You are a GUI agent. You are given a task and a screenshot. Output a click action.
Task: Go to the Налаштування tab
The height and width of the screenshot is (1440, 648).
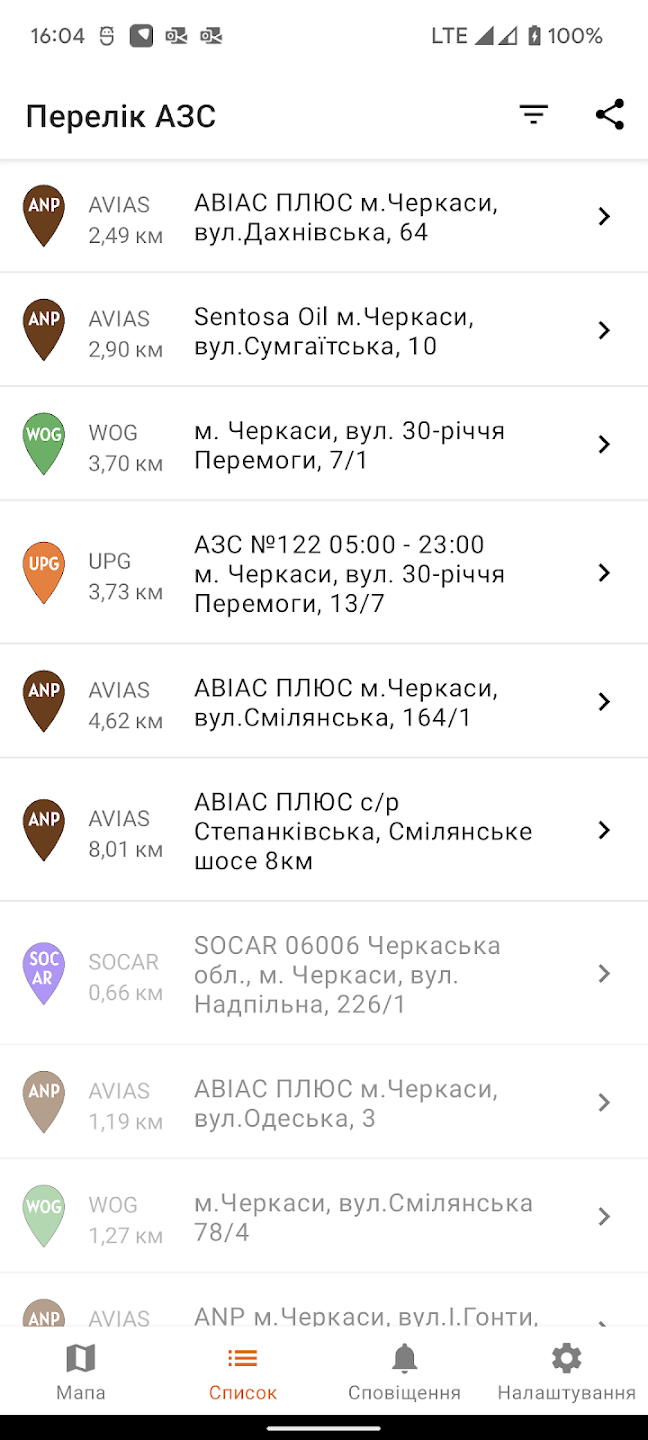[566, 1371]
